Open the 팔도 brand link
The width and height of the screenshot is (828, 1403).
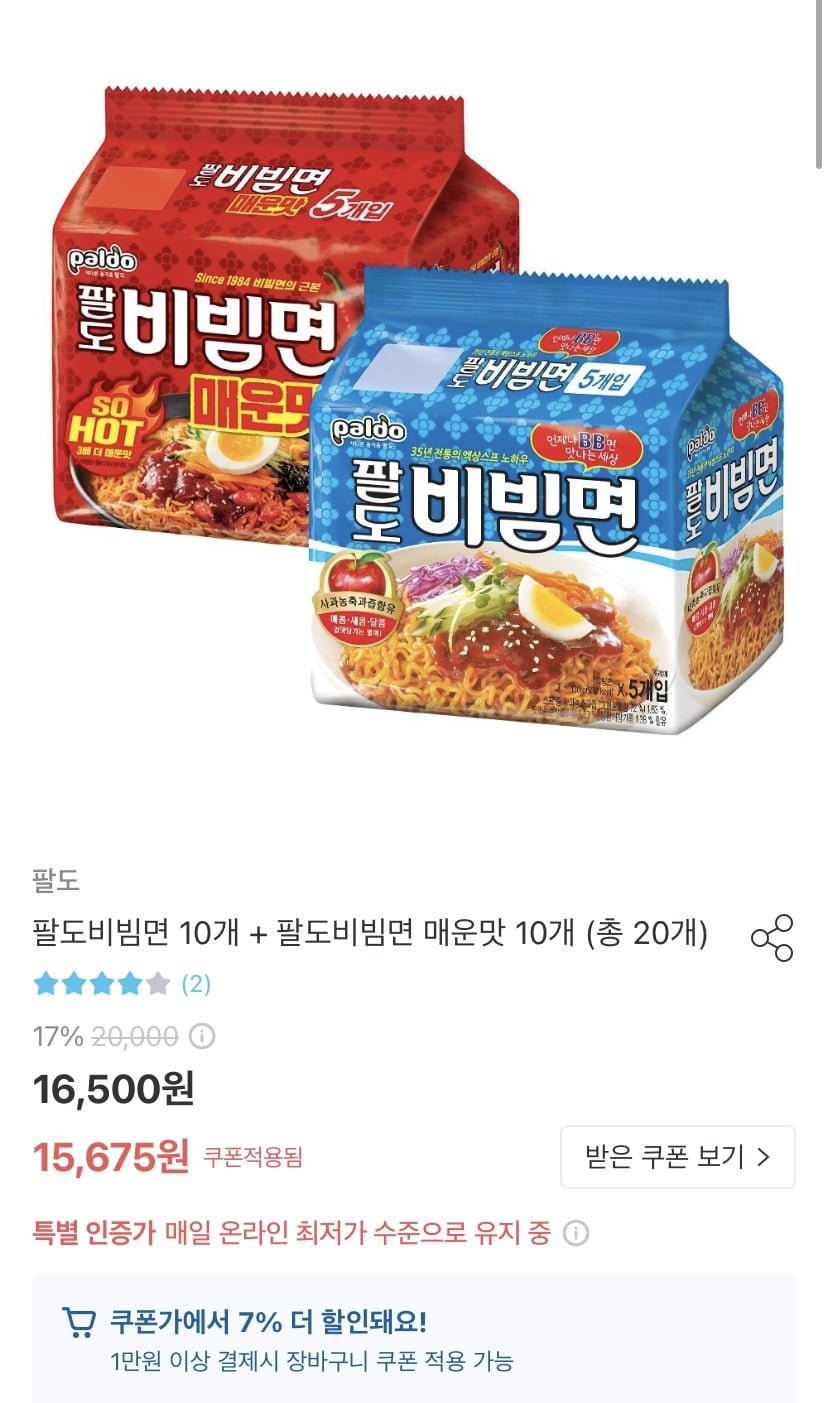point(56,880)
